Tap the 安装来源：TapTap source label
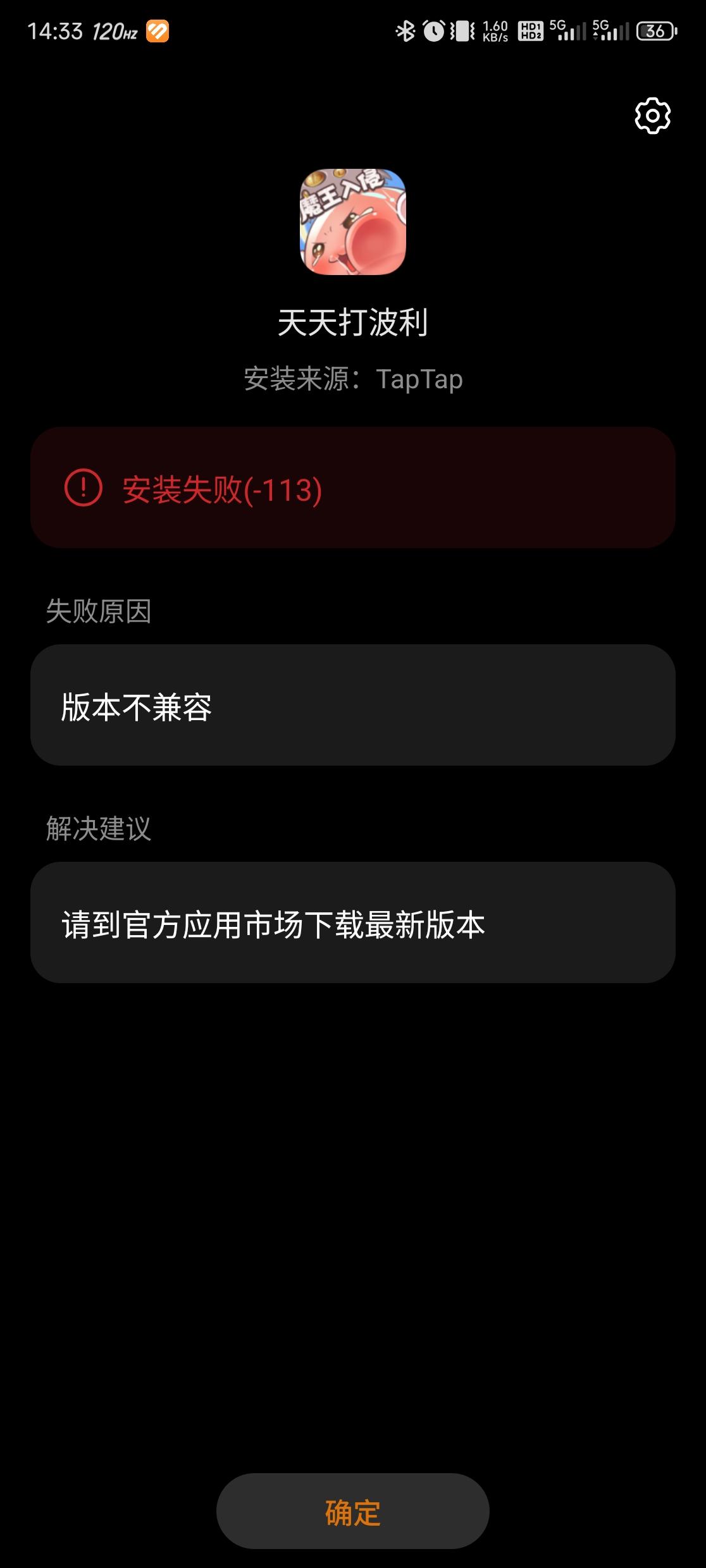Screen dimensions: 706x1568 pyautogui.click(x=352, y=377)
